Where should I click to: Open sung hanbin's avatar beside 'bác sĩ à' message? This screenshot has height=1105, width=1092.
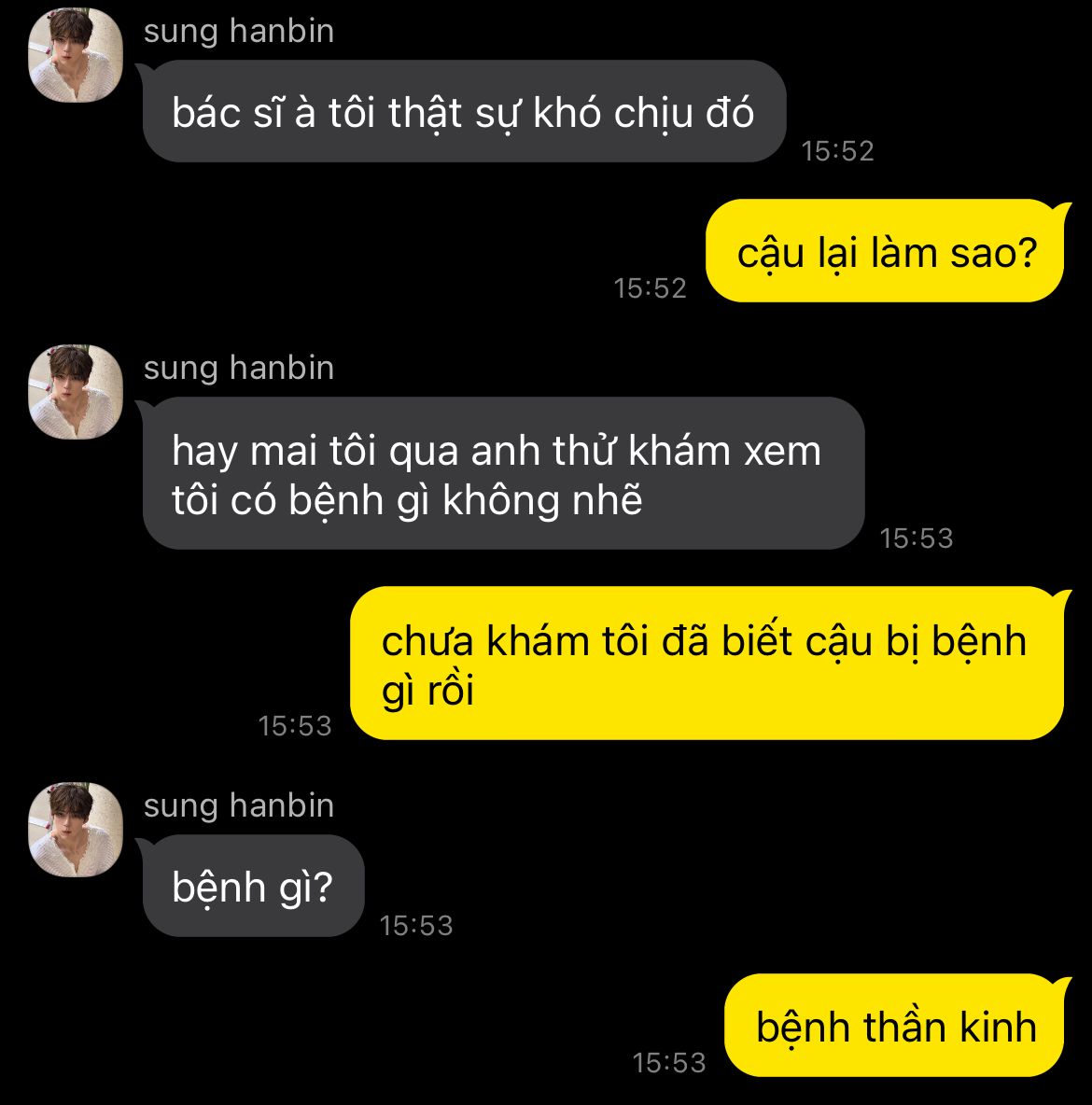point(76,55)
